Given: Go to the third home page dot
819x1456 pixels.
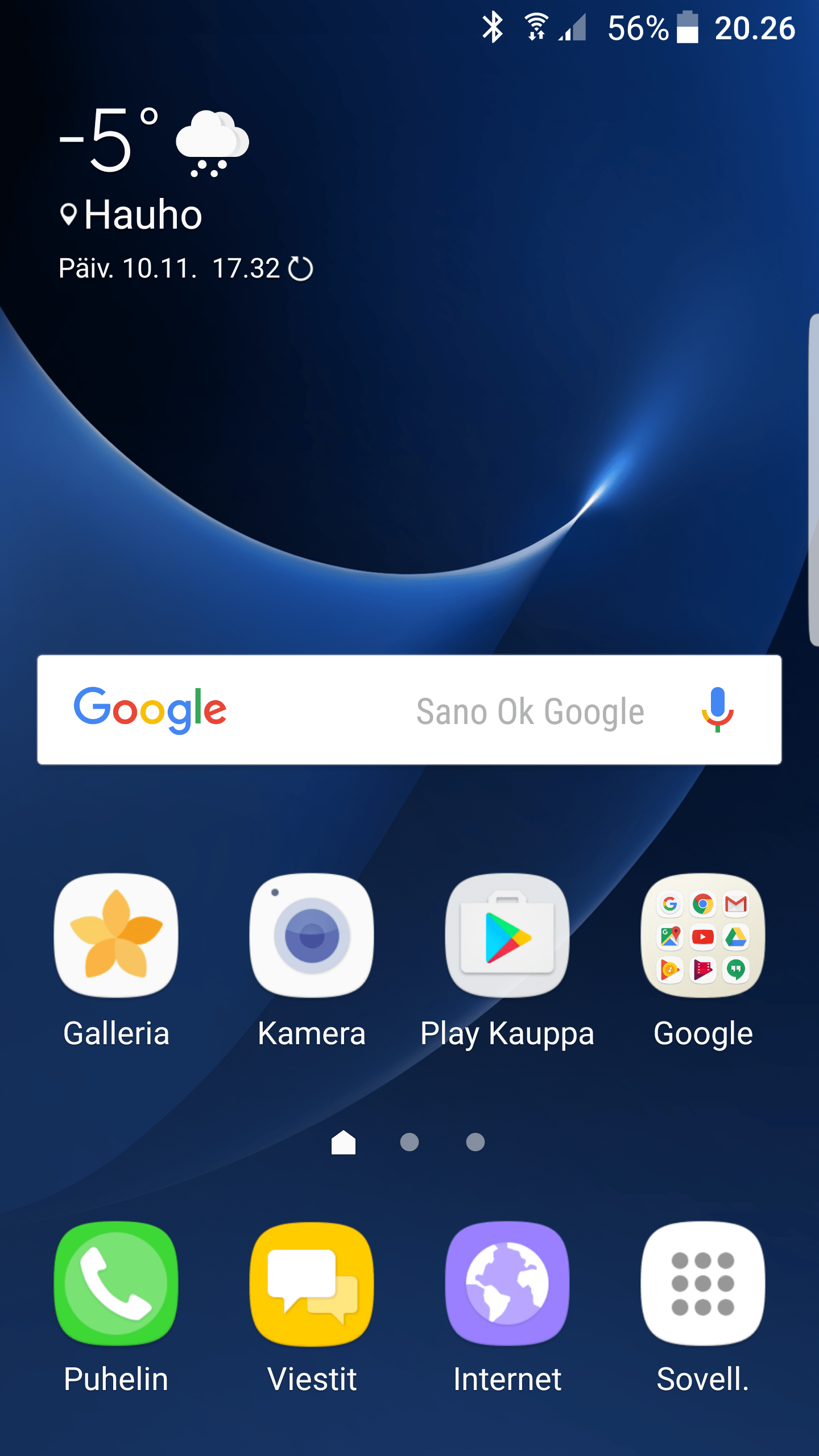Looking at the screenshot, I should point(475,1142).
